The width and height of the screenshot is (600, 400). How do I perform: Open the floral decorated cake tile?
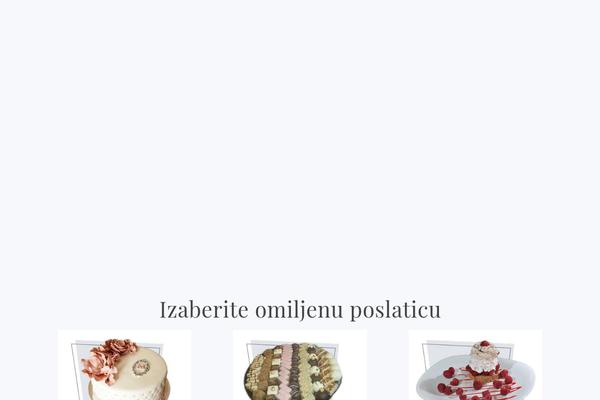click(124, 368)
